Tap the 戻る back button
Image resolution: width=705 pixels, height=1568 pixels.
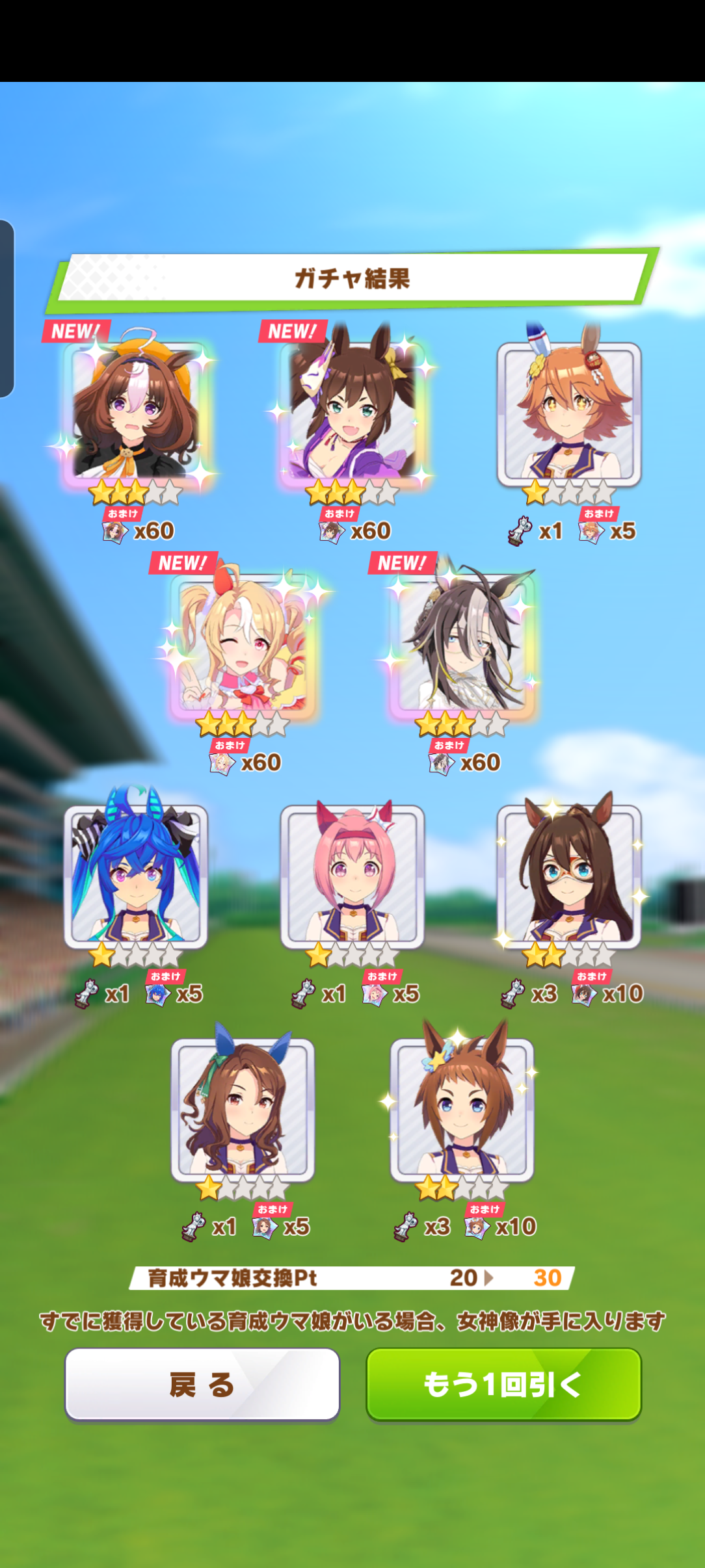tap(202, 1383)
